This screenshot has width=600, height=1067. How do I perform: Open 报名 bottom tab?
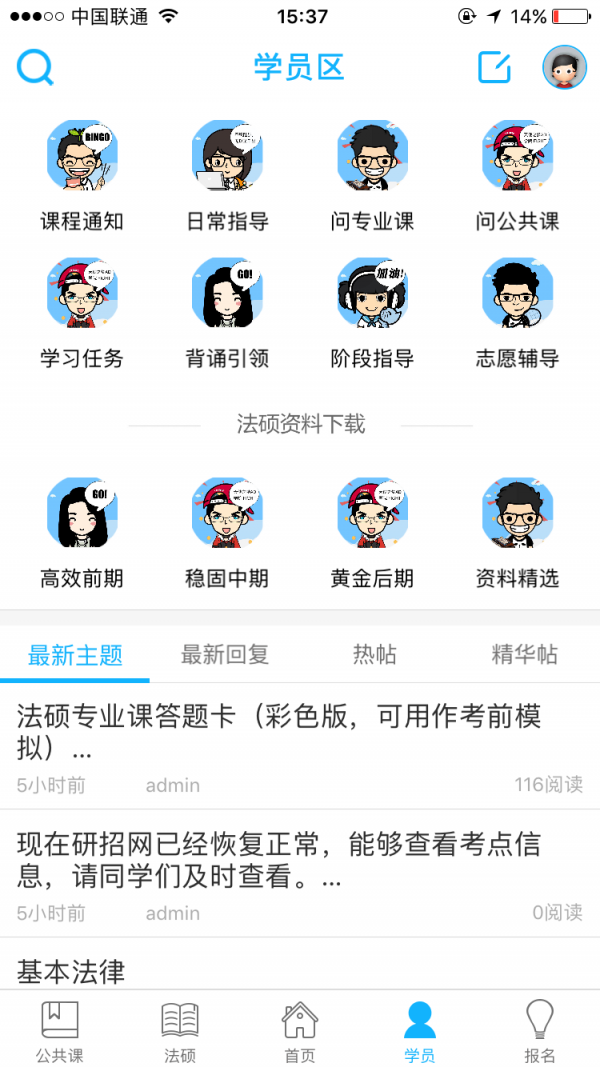540,1030
